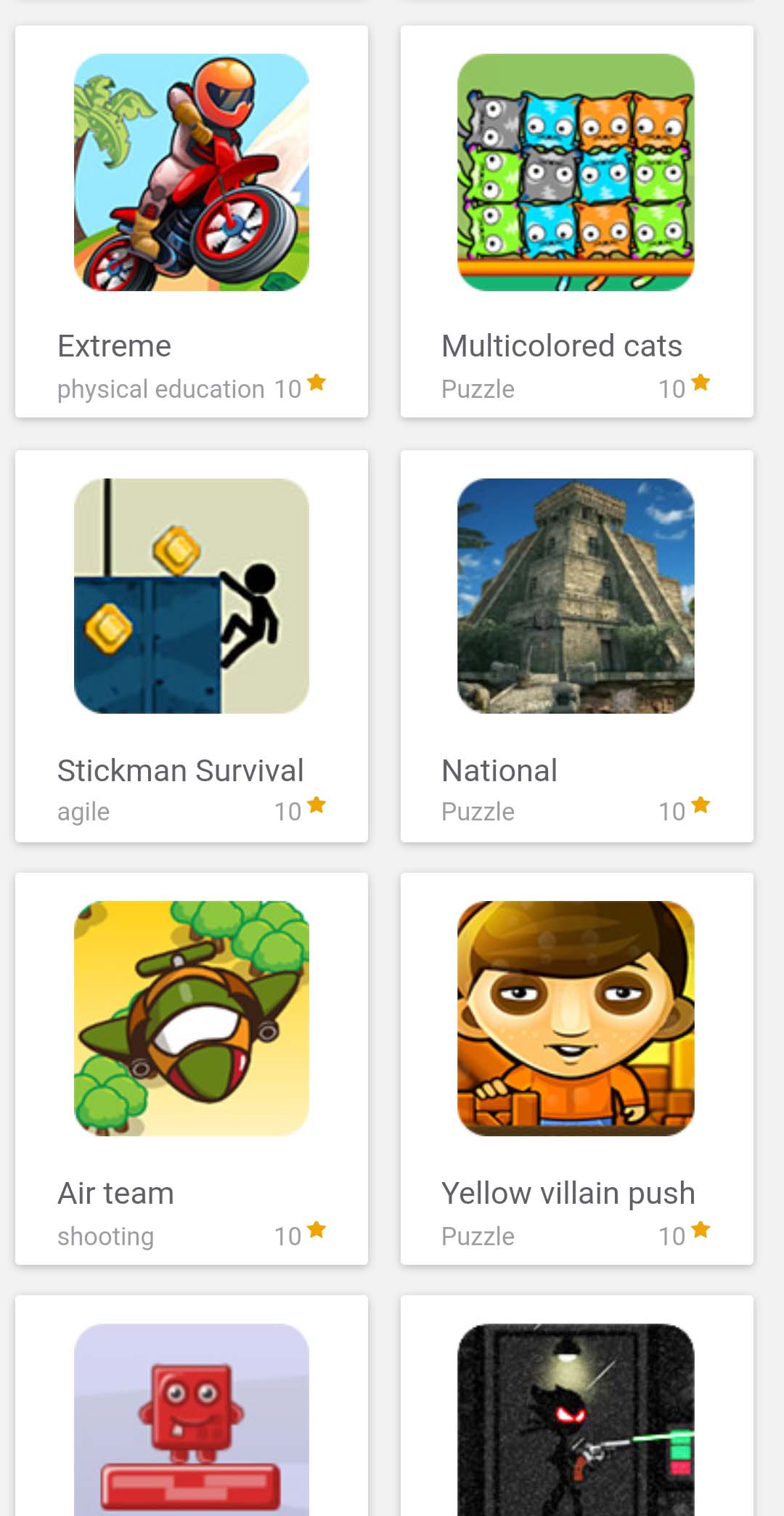784x1516 pixels.
Task: Open the Yellow villain push game
Action: (577, 1069)
